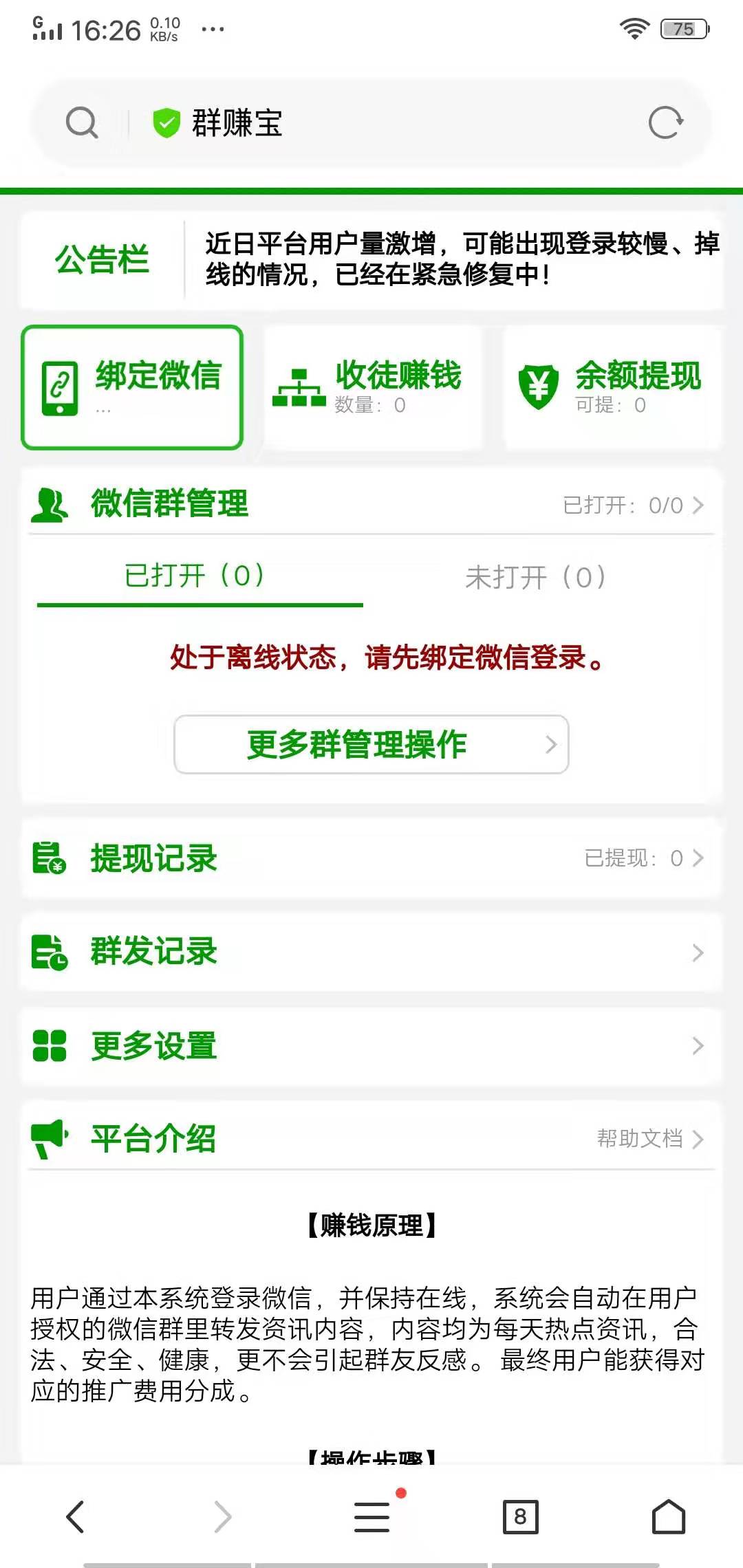This screenshot has height=1568, width=743.
Task: Click the people icon next to 微信群管理
Action: 50,504
